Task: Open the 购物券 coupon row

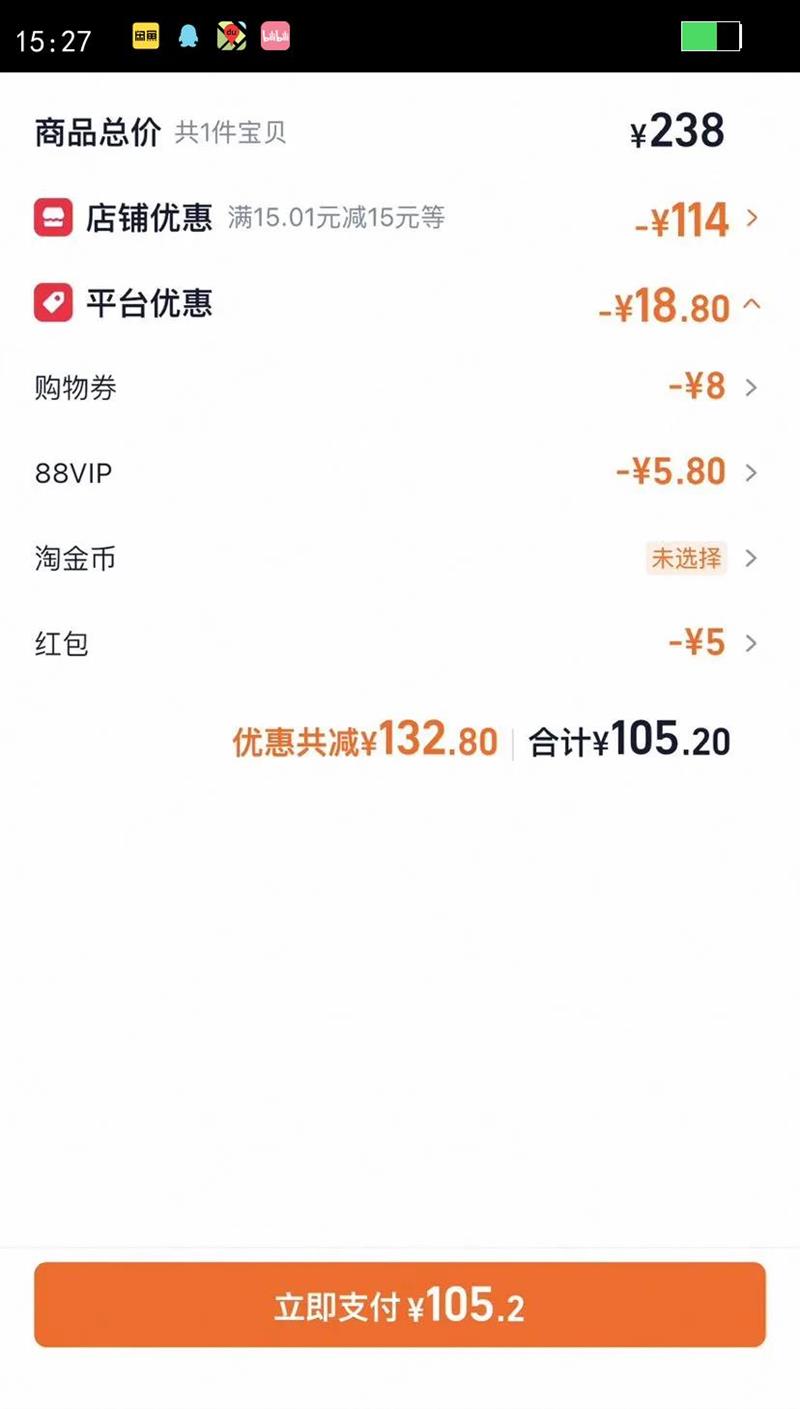Action: click(x=752, y=387)
